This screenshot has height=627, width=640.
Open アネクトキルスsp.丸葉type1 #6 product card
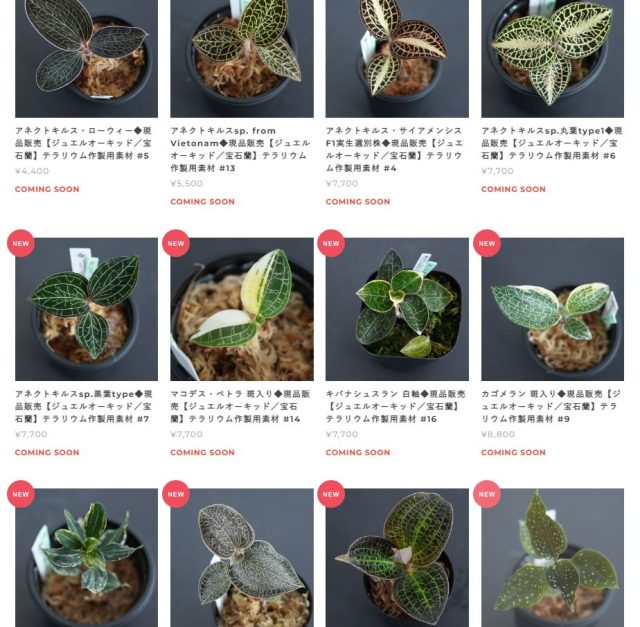552,58
